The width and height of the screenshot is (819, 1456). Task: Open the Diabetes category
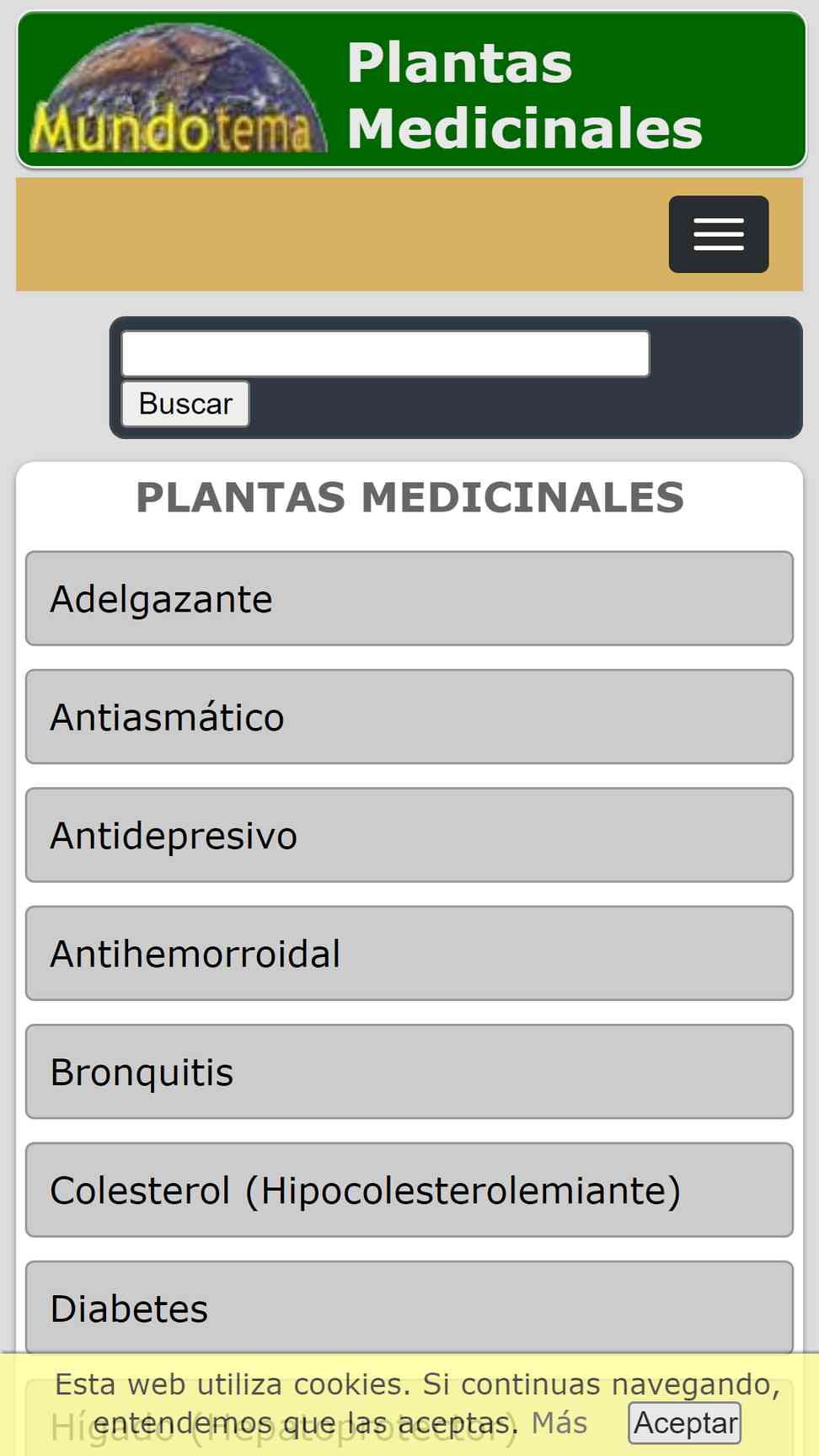coord(409,1308)
